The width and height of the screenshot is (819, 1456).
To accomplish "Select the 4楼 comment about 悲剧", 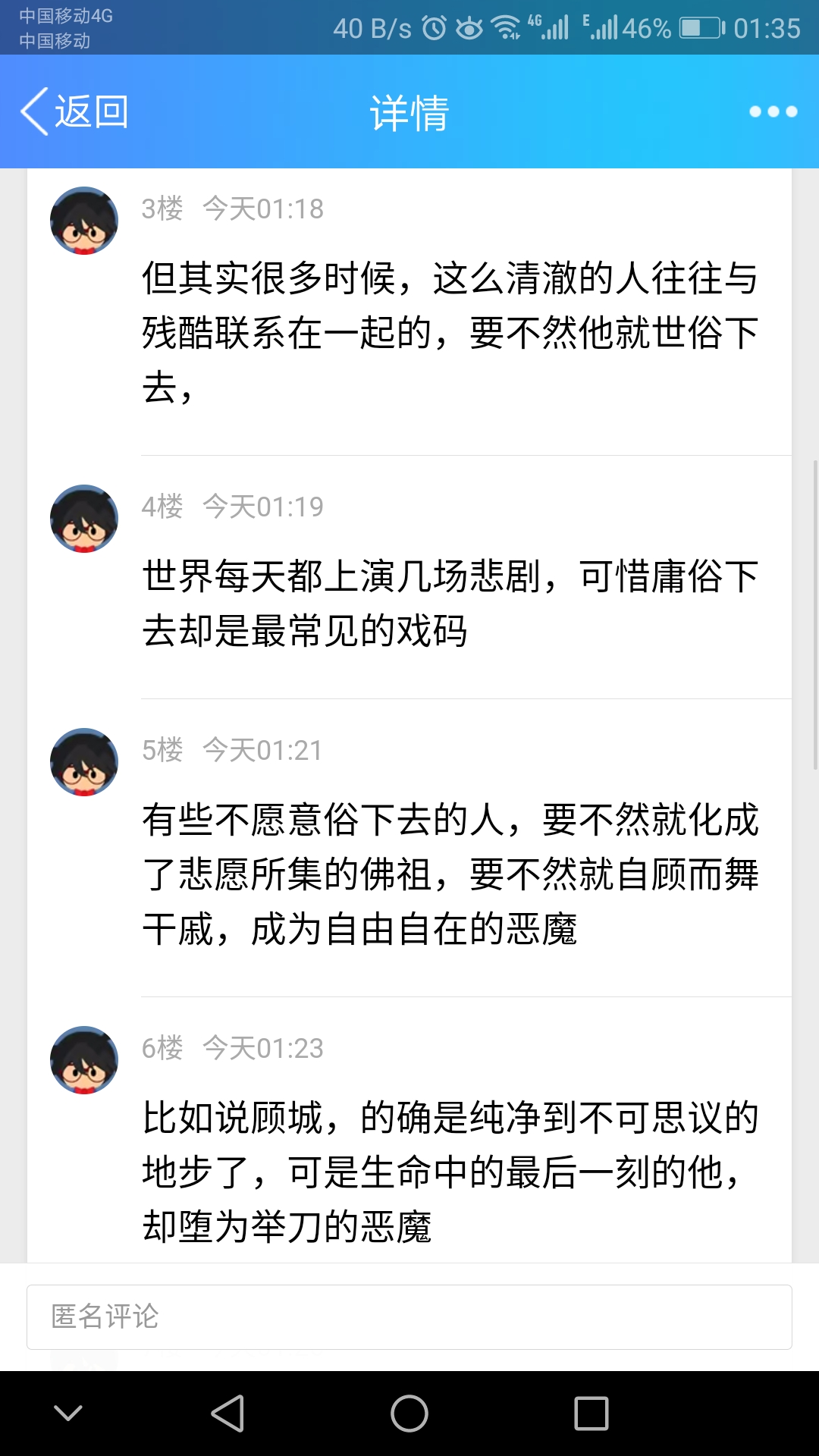I will coord(450,604).
